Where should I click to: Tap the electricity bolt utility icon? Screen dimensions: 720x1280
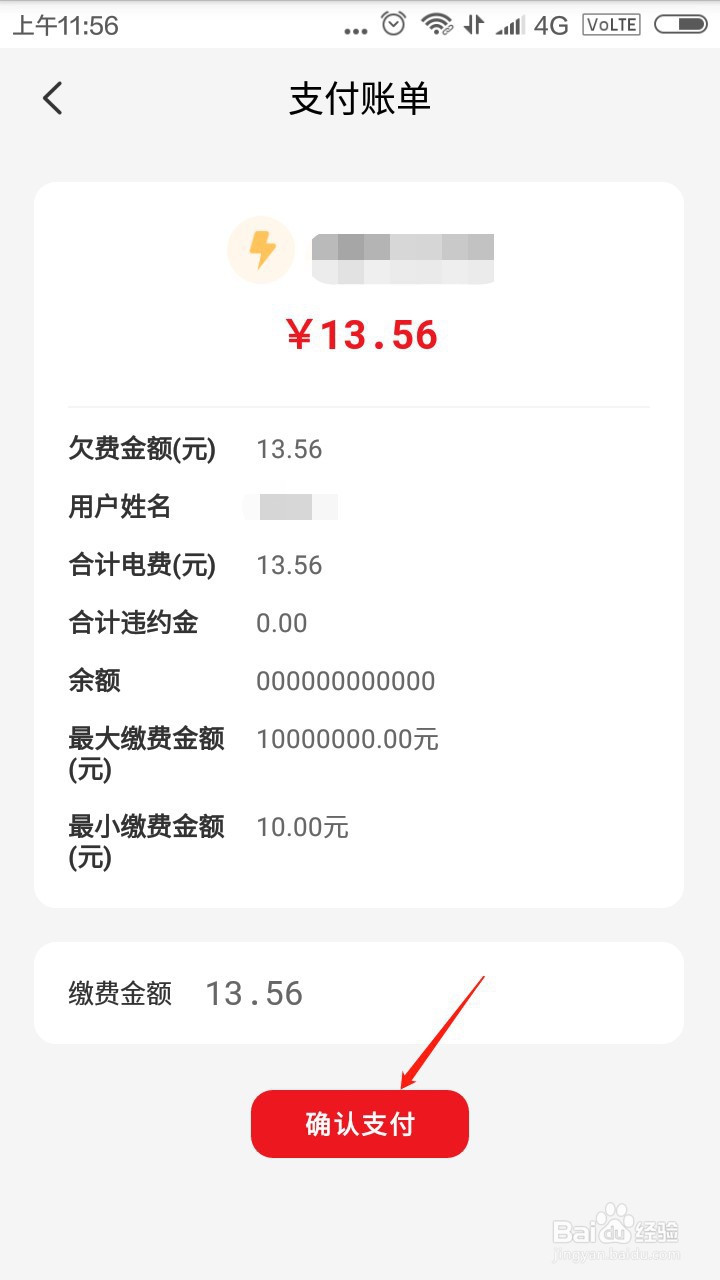(261, 251)
